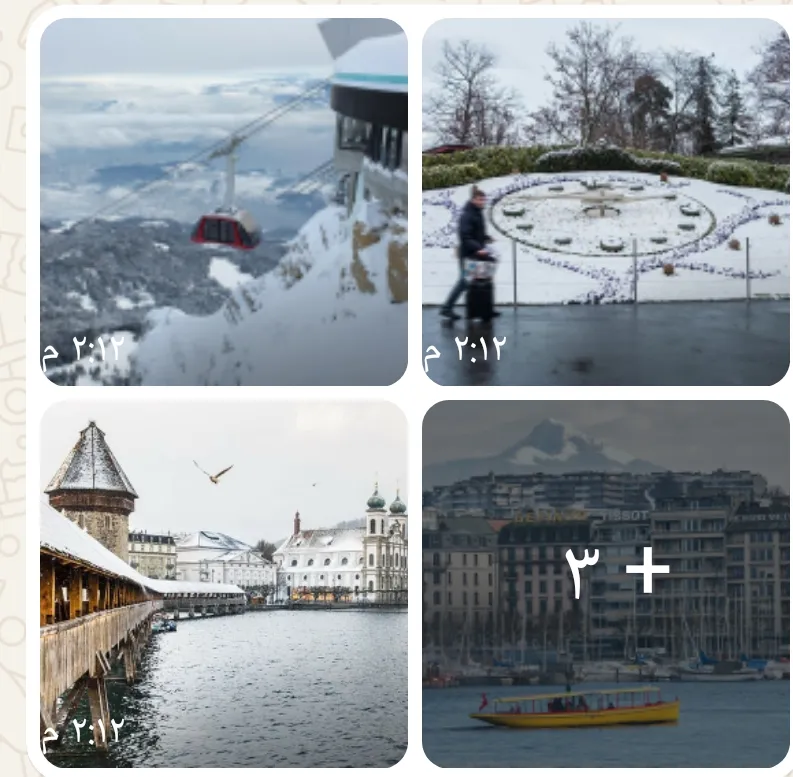The height and width of the screenshot is (777, 793).
Task: Open the tile showing three more photos
Action: [x=605, y=584]
